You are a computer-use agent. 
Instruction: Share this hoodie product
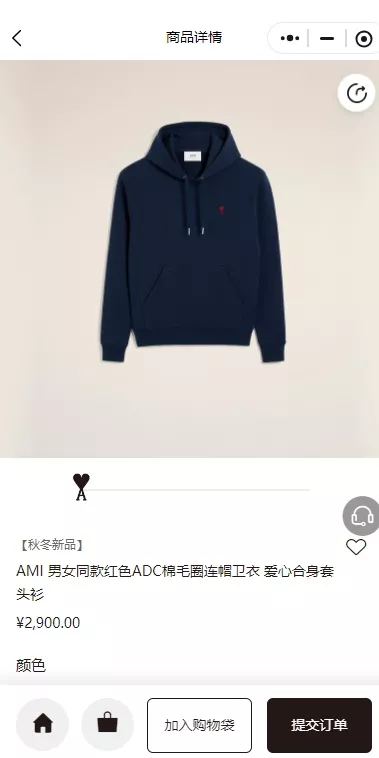tap(357, 93)
